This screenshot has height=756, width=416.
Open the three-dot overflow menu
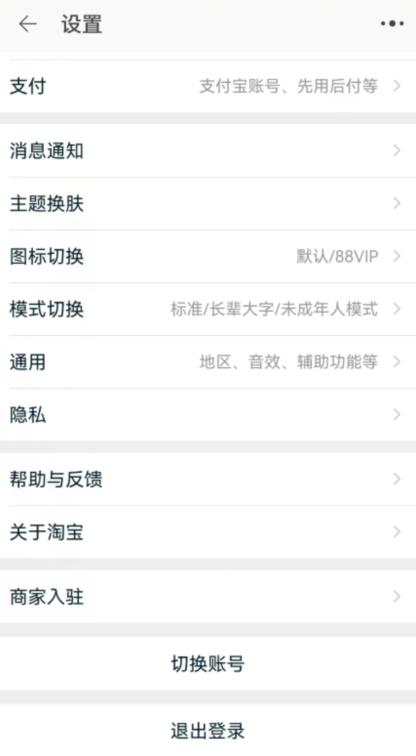392,23
